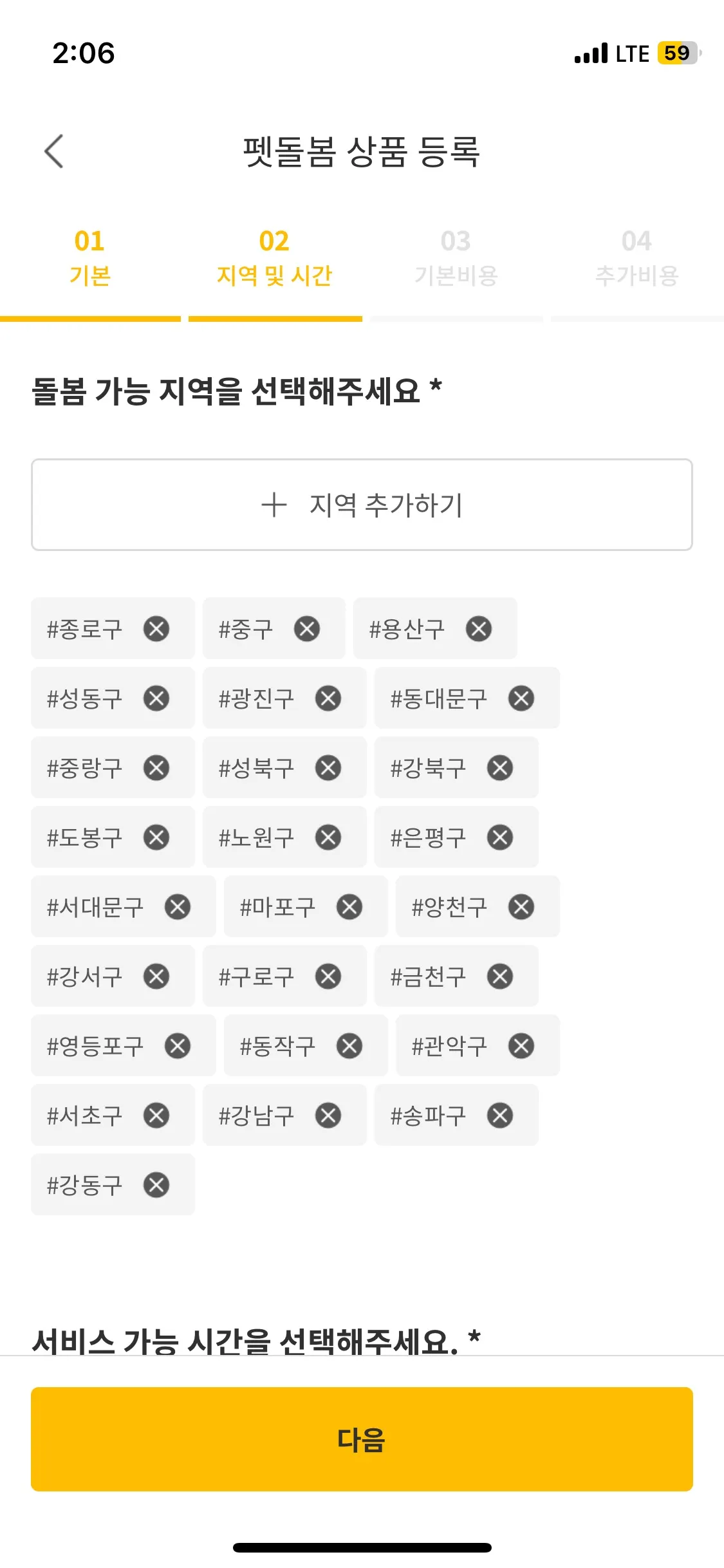The height and width of the screenshot is (1568, 724).
Task: Tap the 지역 추가하기 button
Action: click(x=362, y=505)
